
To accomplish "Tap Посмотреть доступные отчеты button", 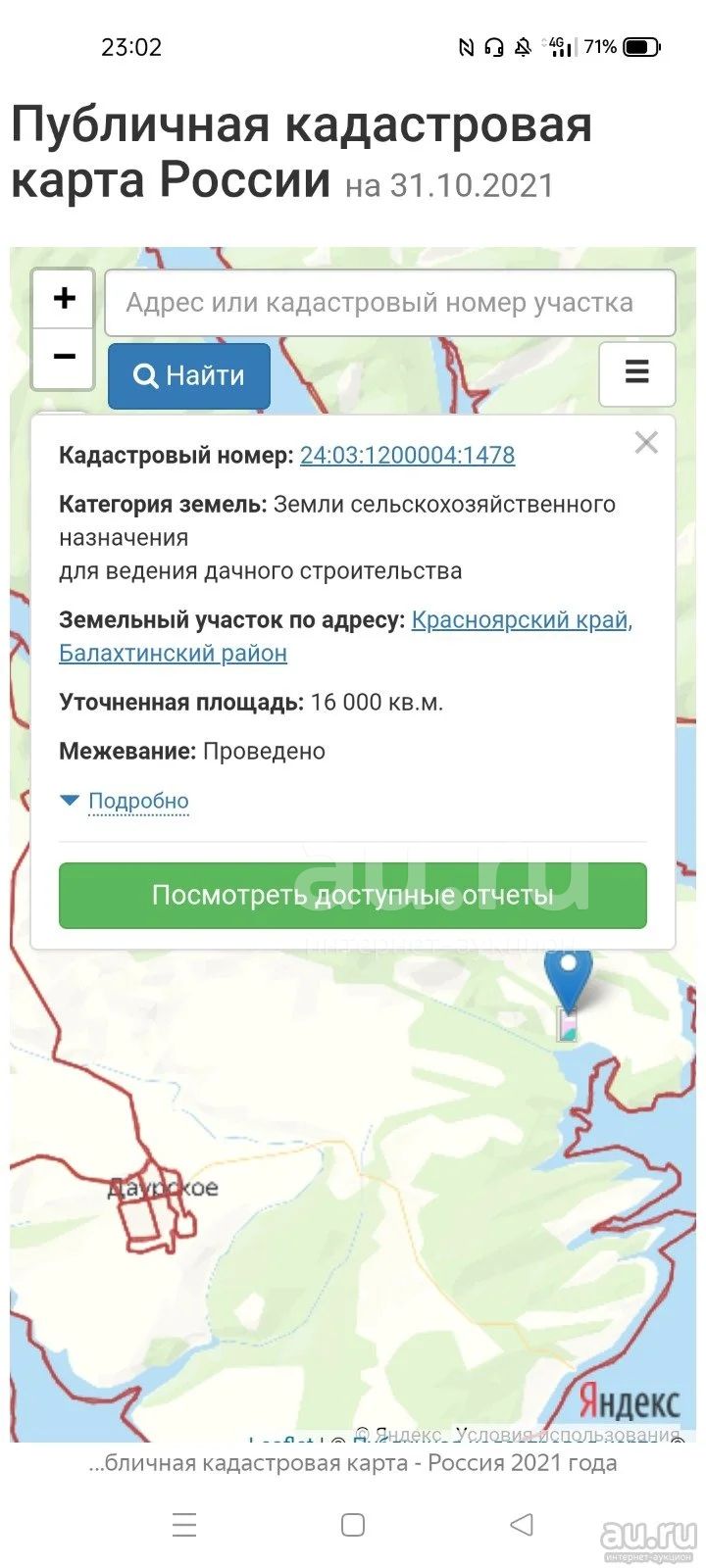I will coord(353,895).
